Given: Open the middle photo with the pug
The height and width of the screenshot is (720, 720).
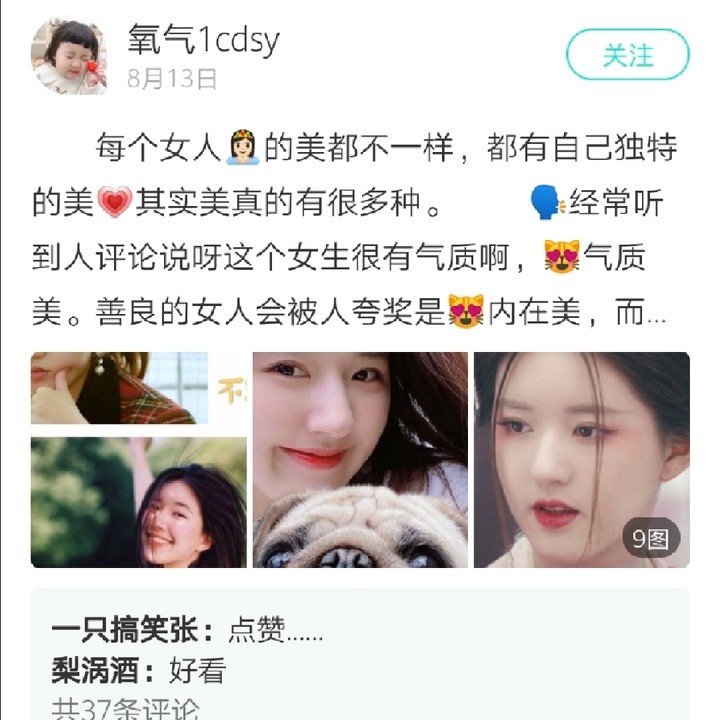Looking at the screenshot, I should (360, 460).
